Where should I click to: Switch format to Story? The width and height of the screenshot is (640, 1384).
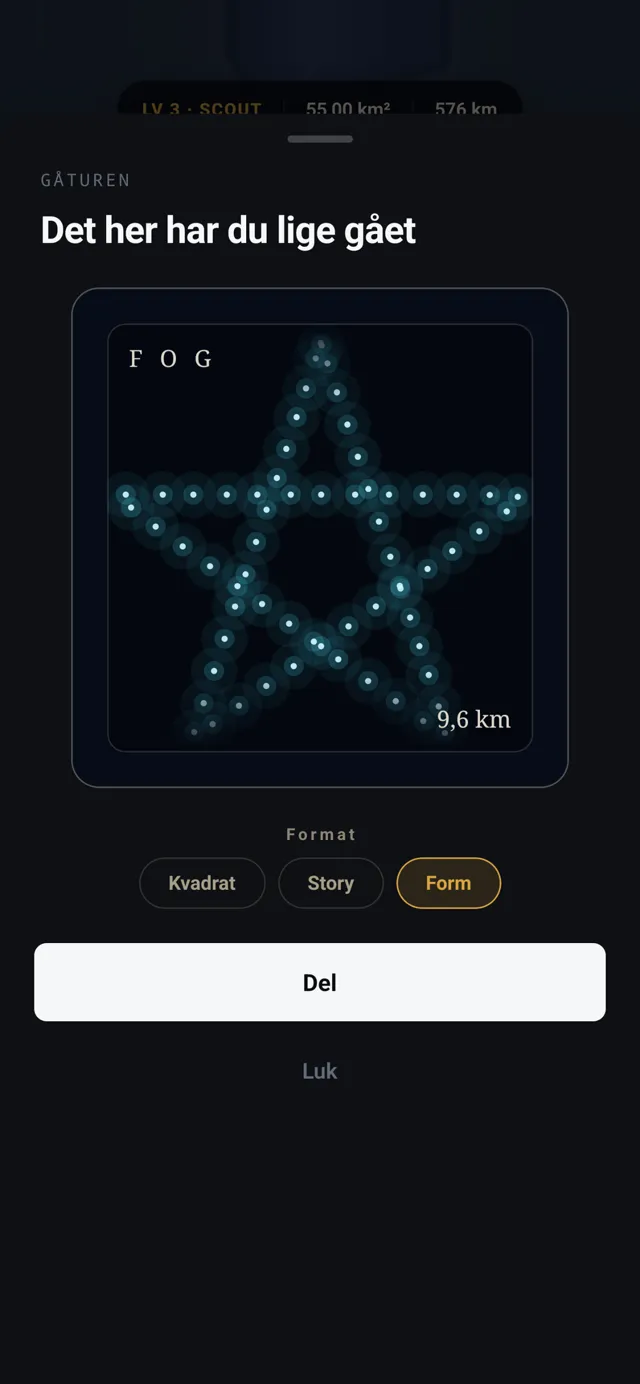[x=330, y=883]
